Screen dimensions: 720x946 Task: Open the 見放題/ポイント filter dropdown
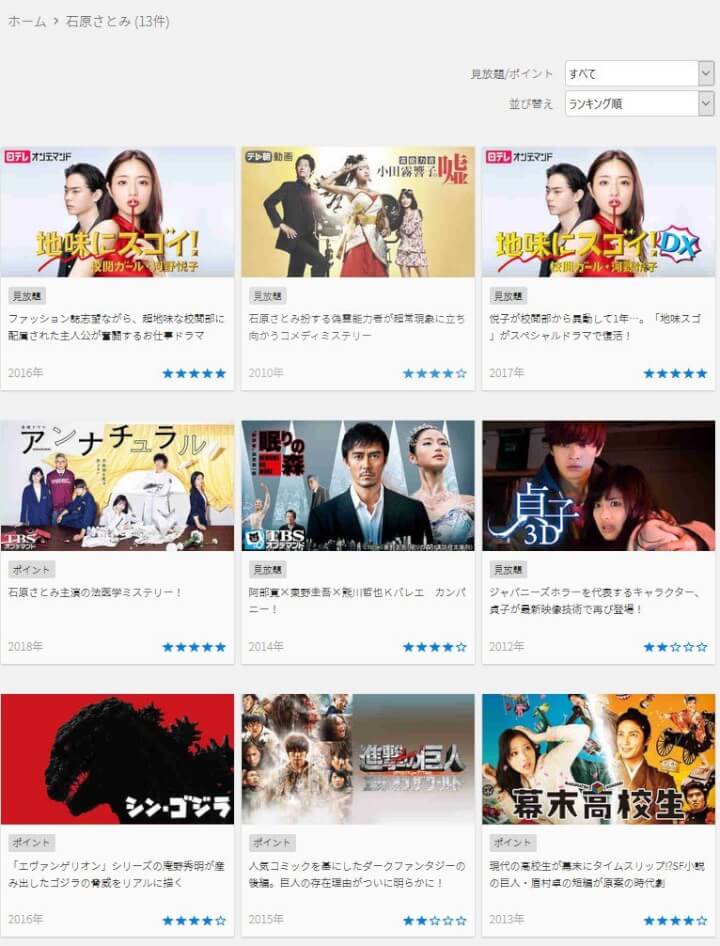pos(639,74)
